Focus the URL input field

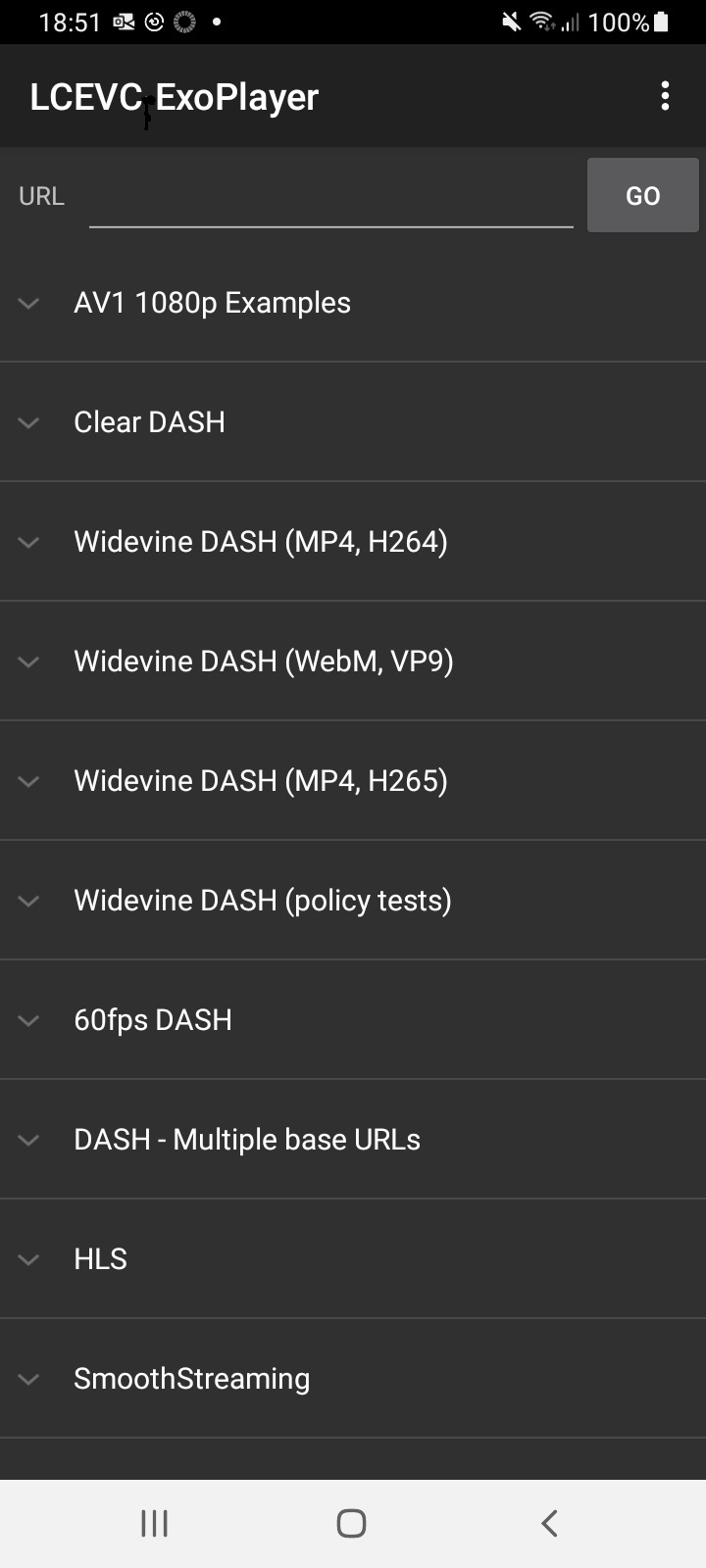tap(330, 198)
